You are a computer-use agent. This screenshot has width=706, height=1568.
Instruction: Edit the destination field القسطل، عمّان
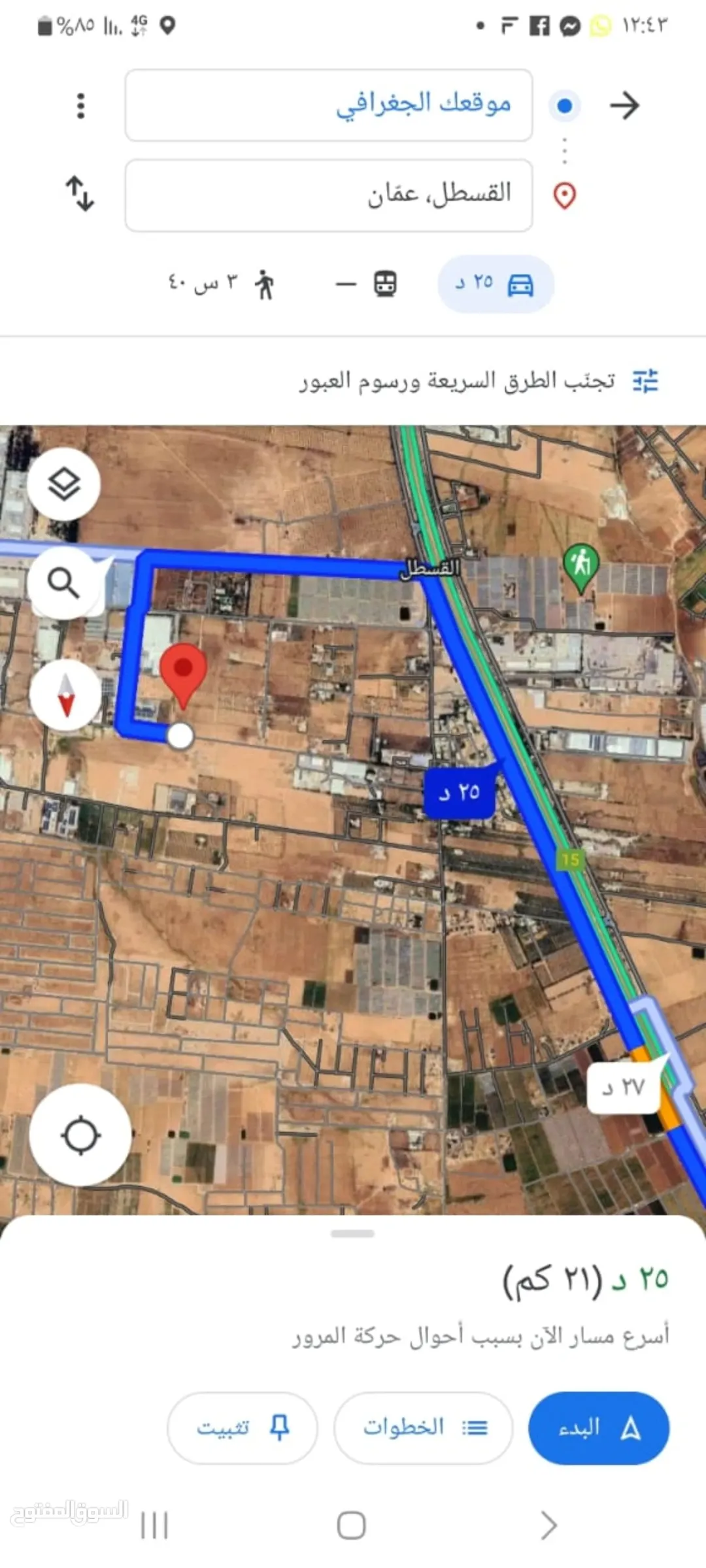[328, 195]
